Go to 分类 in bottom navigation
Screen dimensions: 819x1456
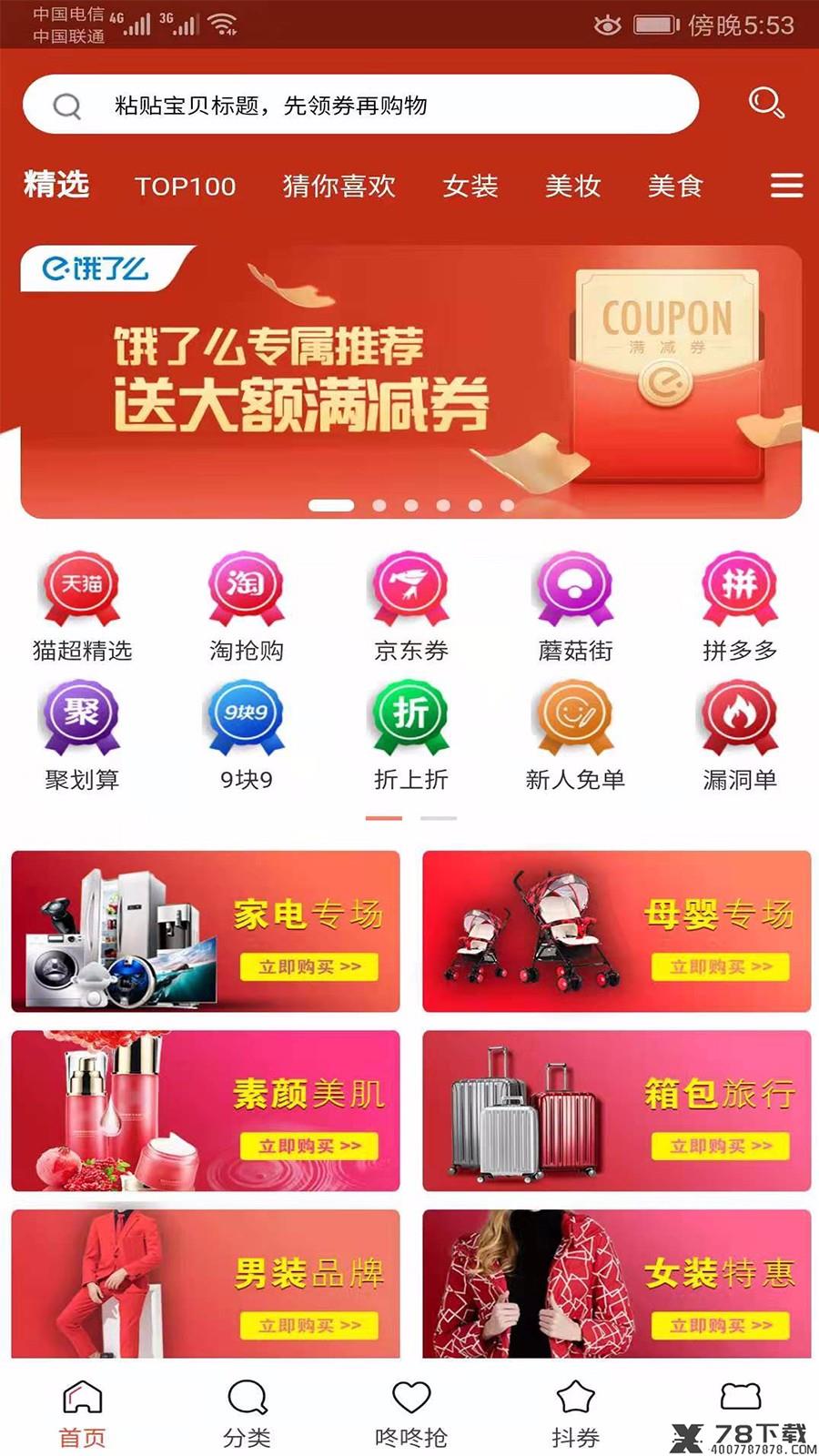pyautogui.click(x=247, y=1413)
